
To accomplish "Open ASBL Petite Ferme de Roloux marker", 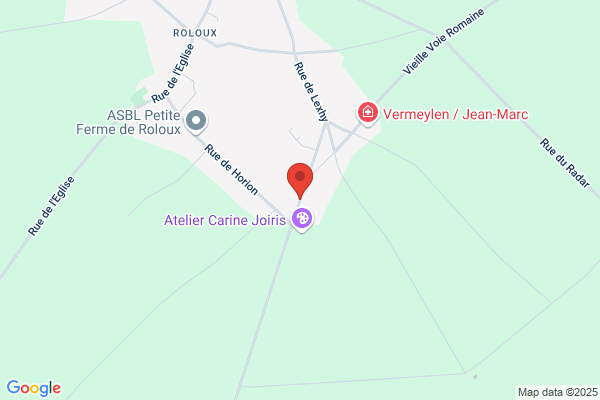I will click(196, 121).
